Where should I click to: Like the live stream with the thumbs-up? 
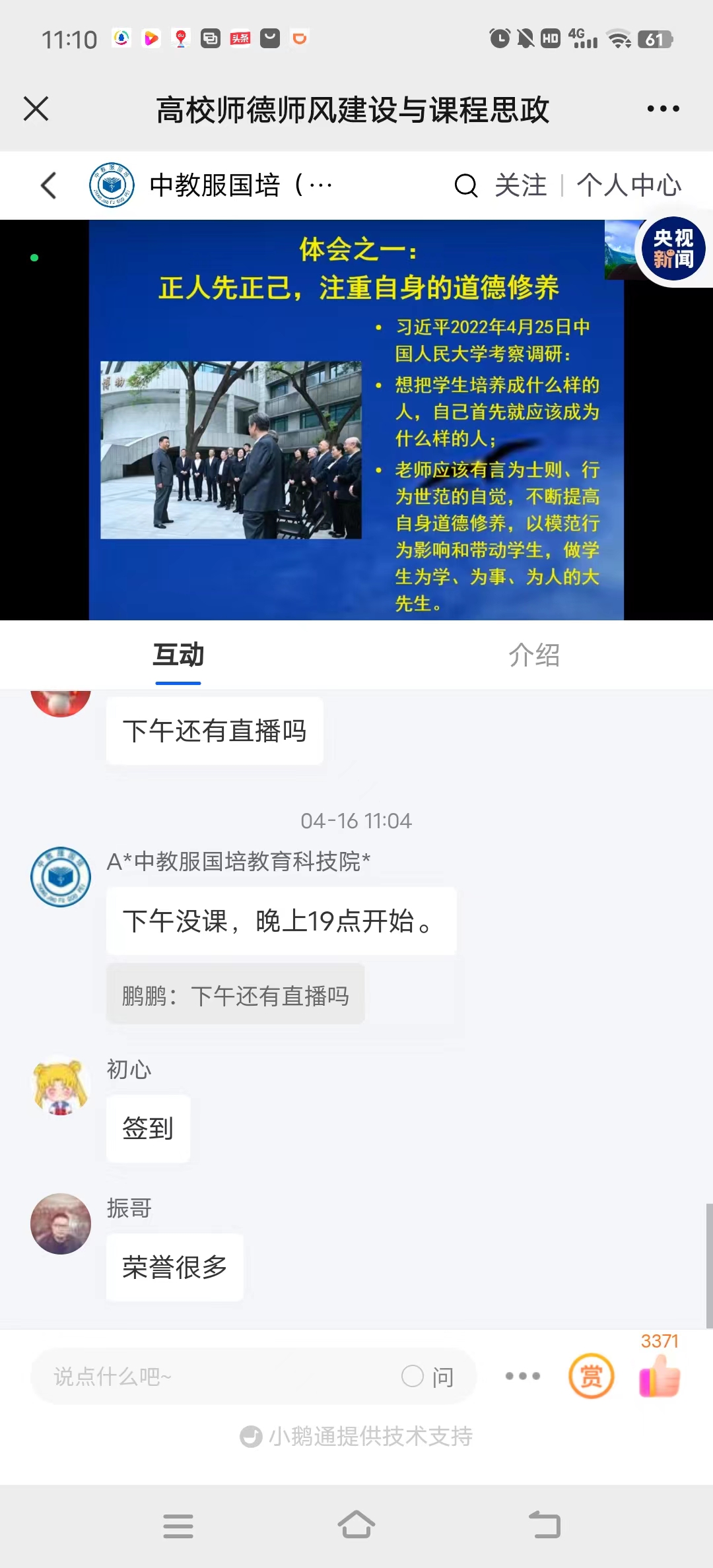[x=660, y=1377]
